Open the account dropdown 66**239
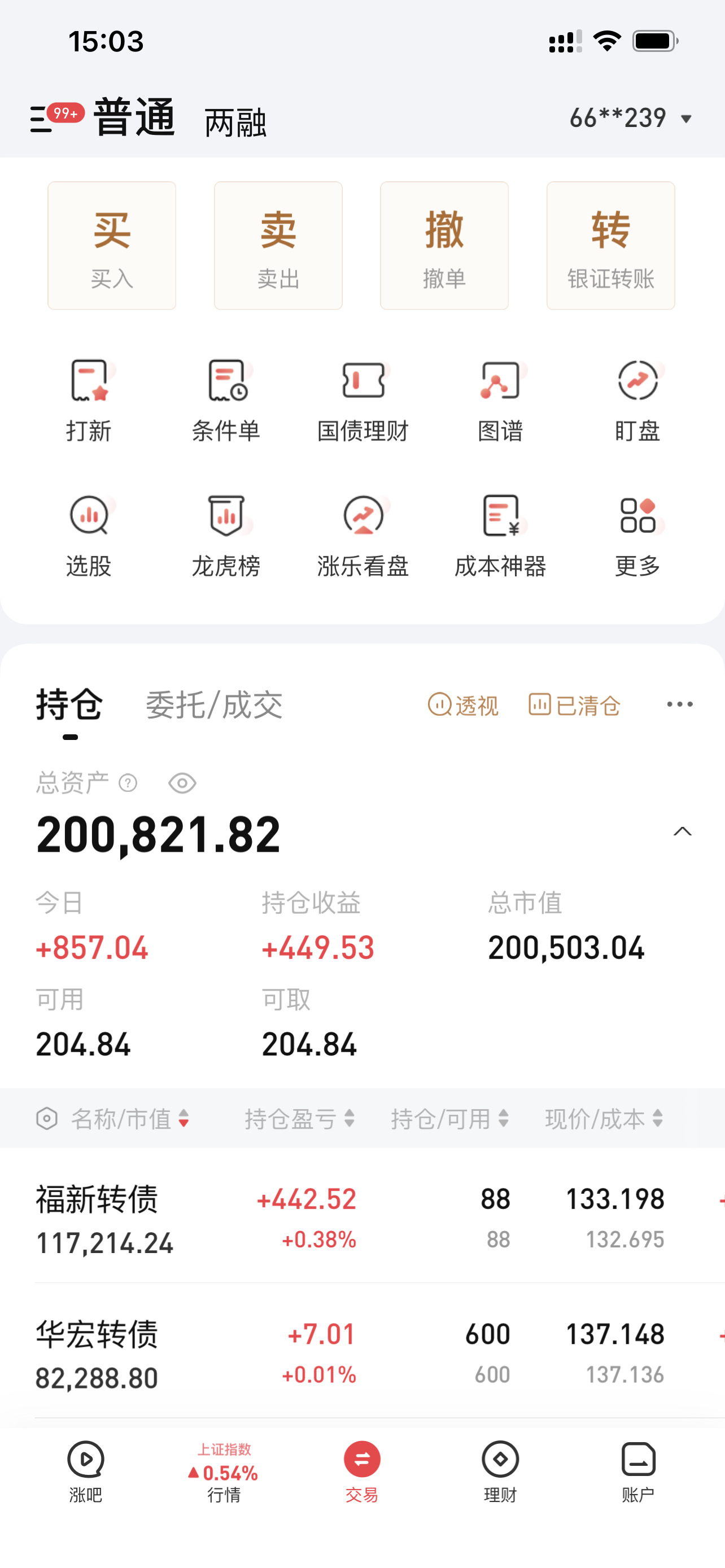Image resolution: width=725 pixels, height=1568 pixels. point(631,118)
